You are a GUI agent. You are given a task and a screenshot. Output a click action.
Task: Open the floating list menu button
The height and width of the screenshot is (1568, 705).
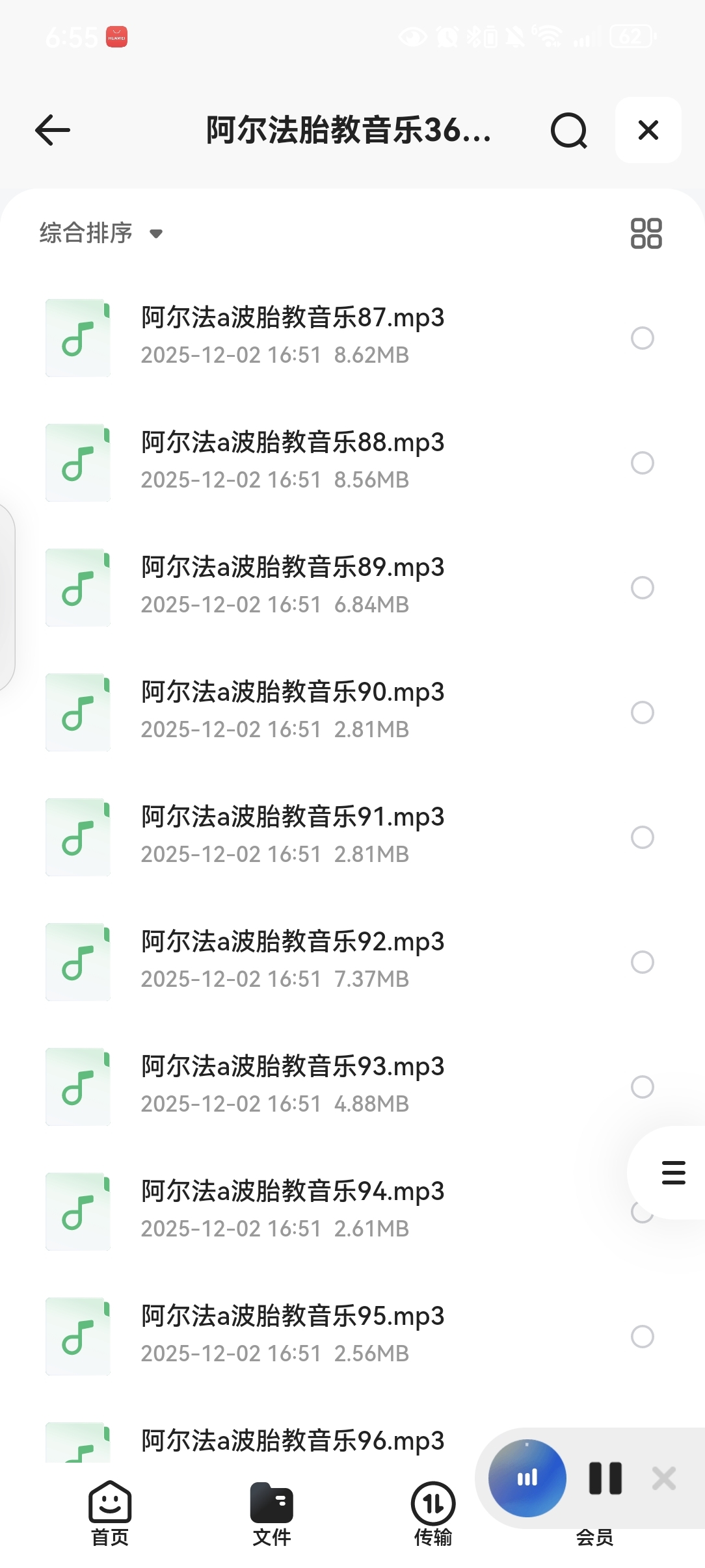coord(673,1173)
